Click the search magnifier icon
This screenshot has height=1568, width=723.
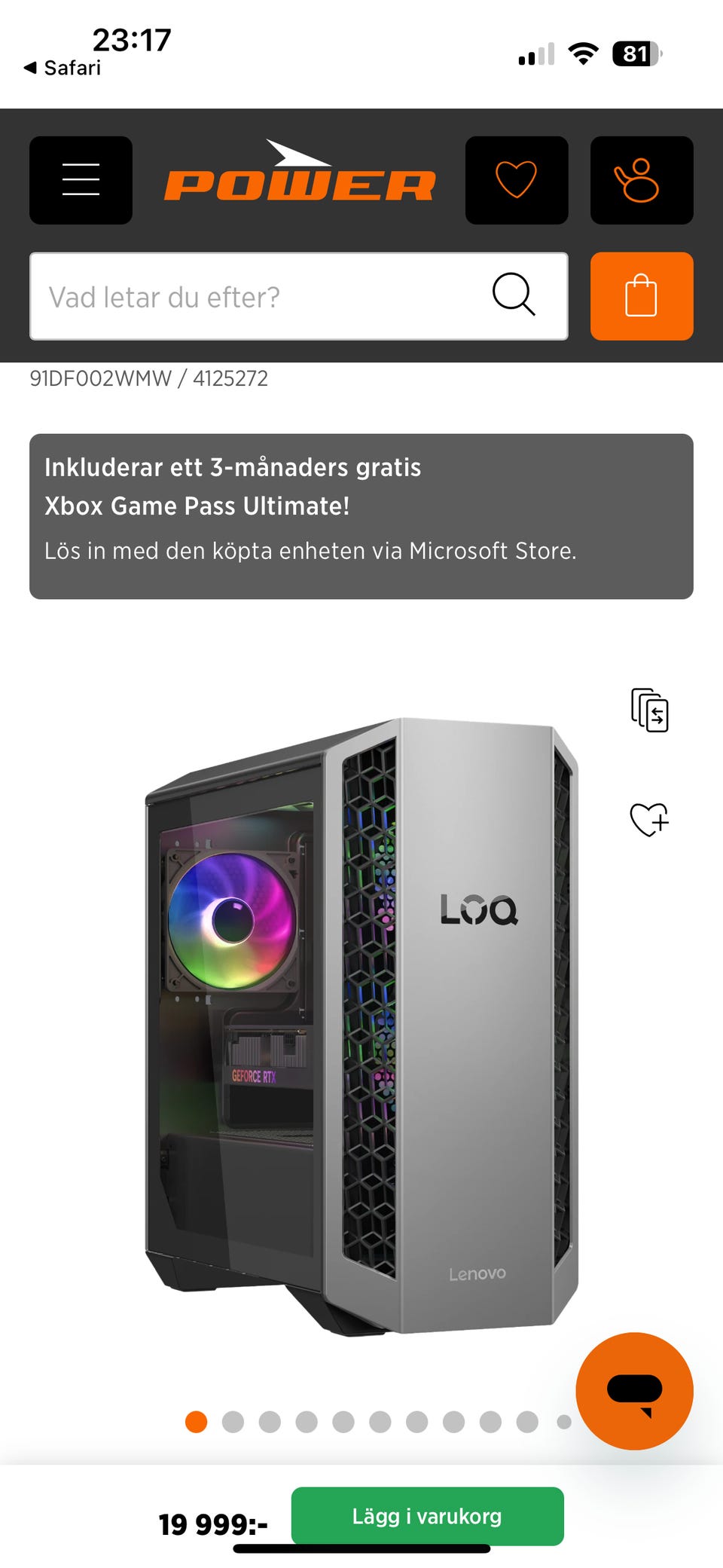coord(514,295)
